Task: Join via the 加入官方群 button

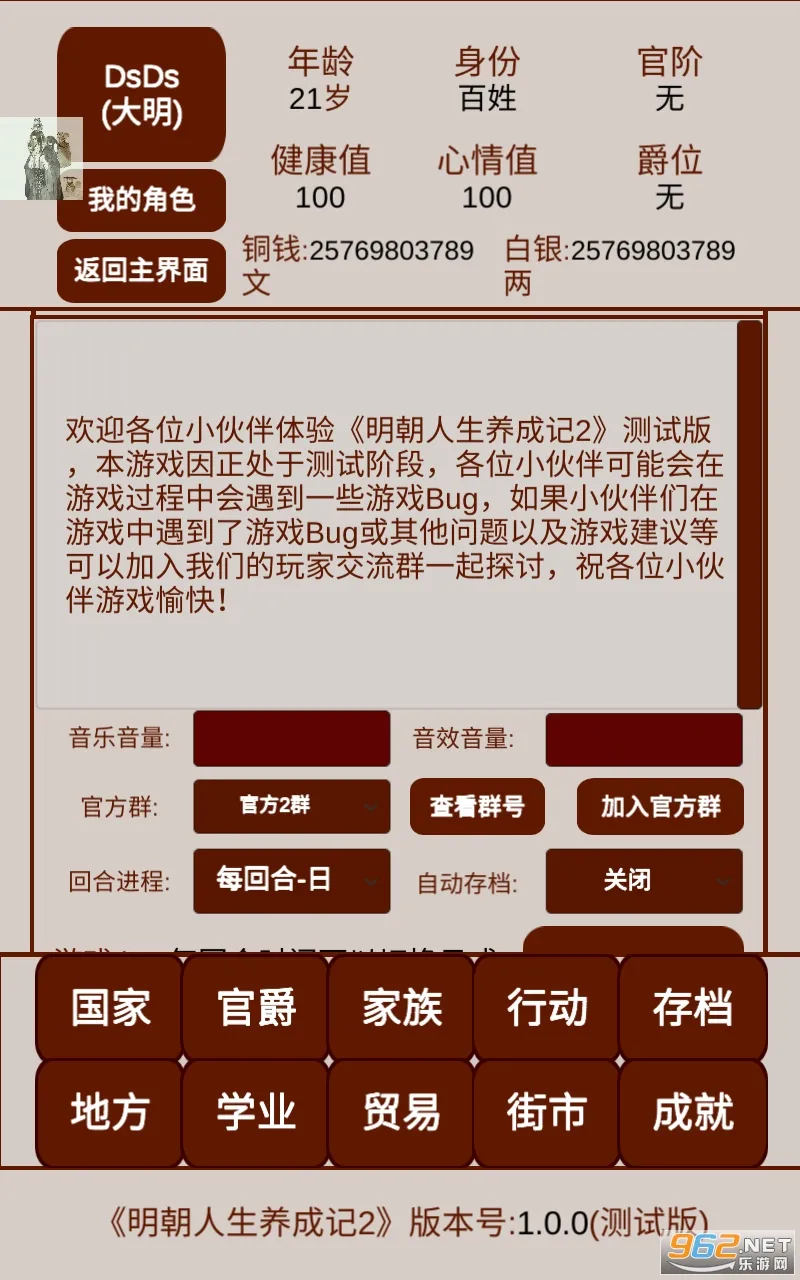Action: tap(660, 806)
